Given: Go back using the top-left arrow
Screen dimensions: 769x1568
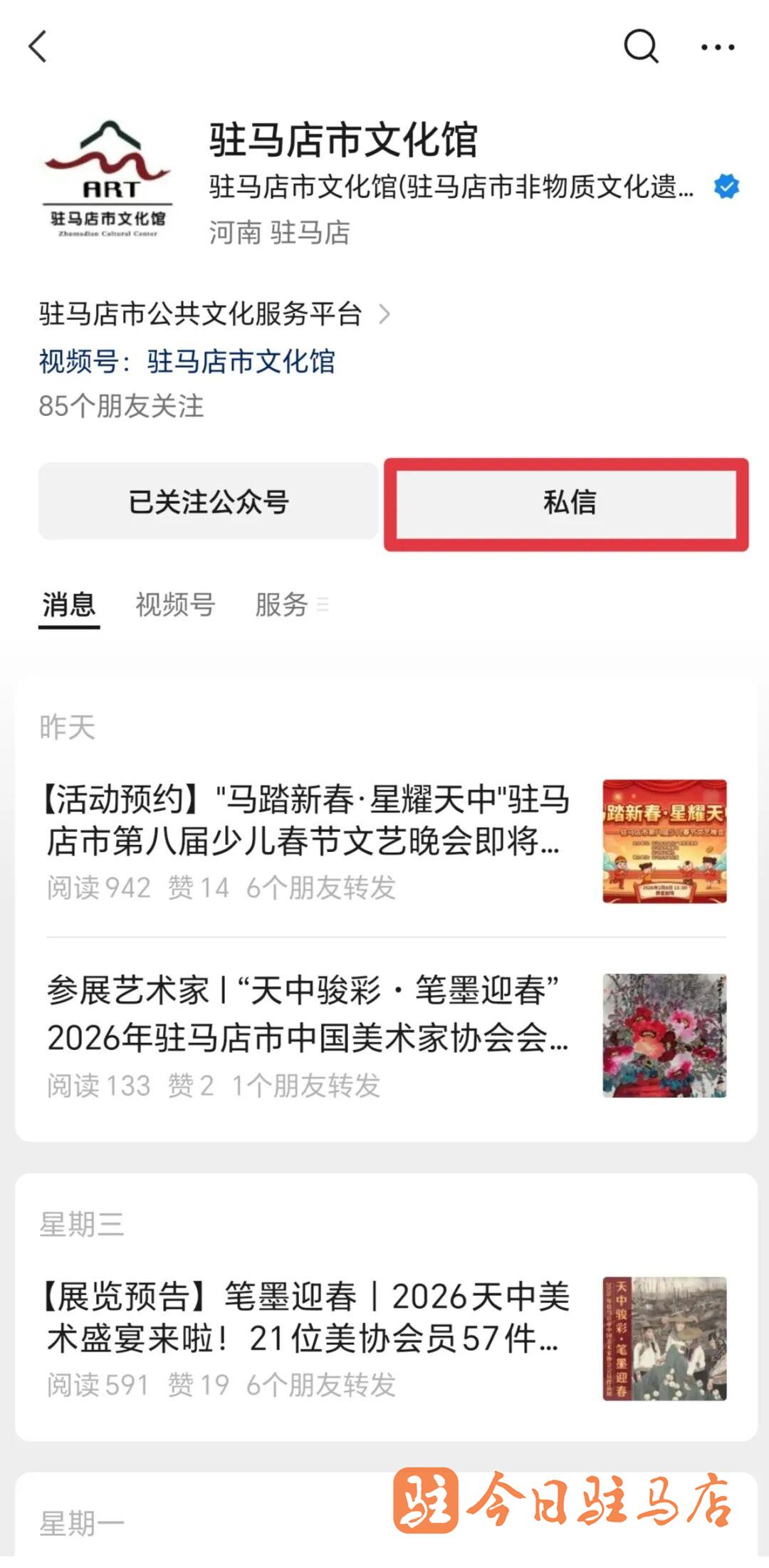Looking at the screenshot, I should click(x=38, y=47).
